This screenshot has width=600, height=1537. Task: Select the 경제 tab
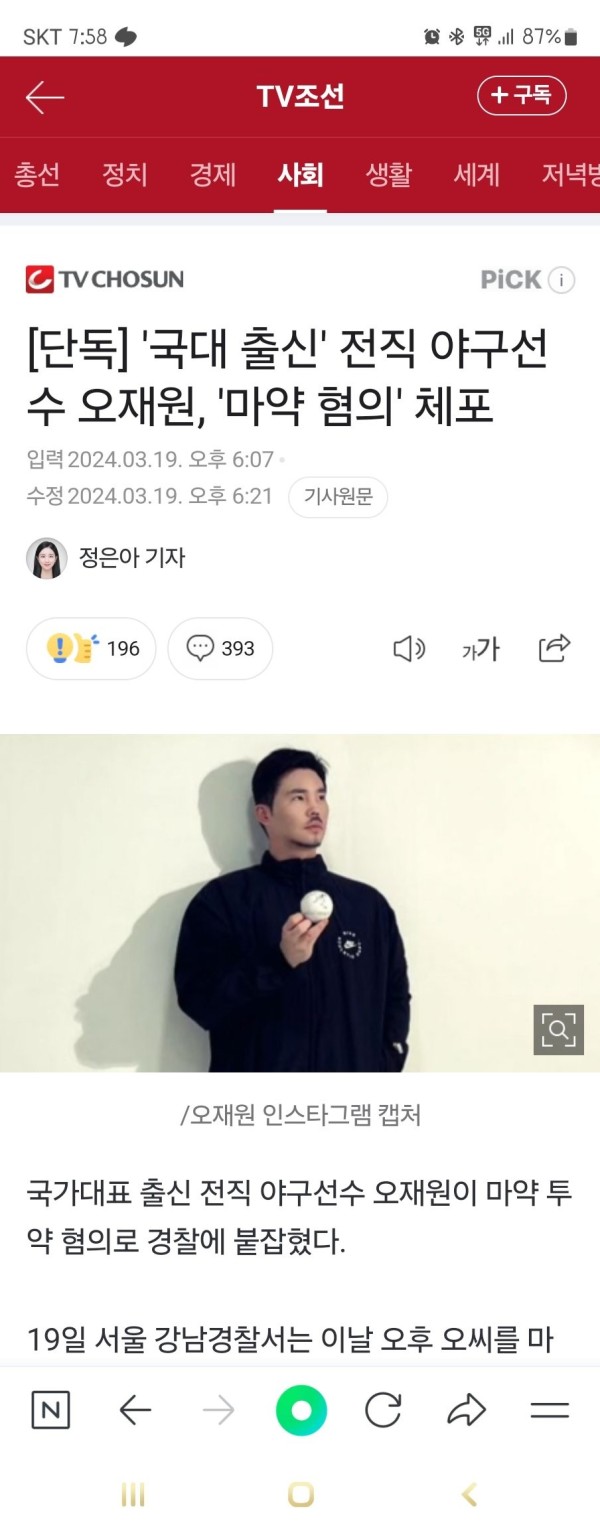[x=213, y=175]
